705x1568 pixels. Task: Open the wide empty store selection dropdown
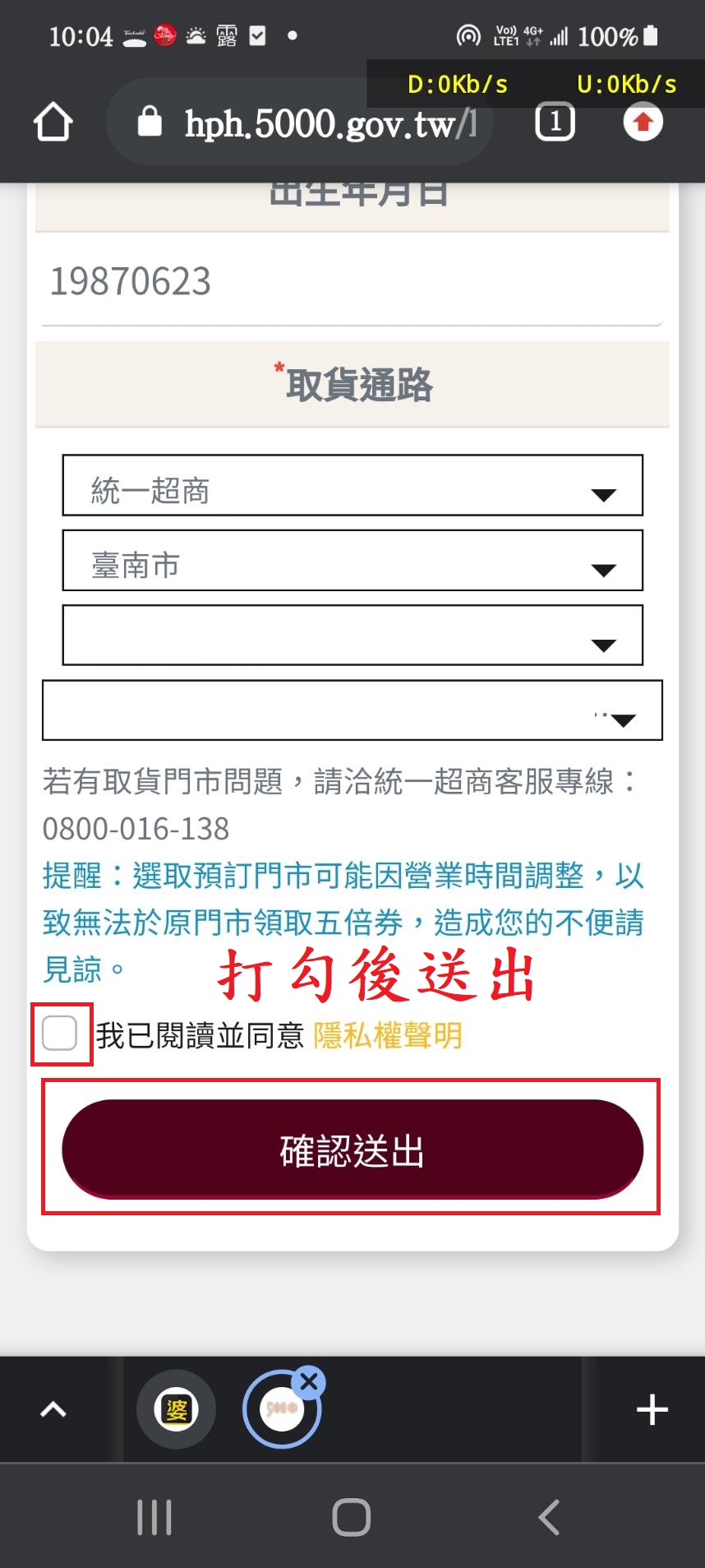pos(352,710)
